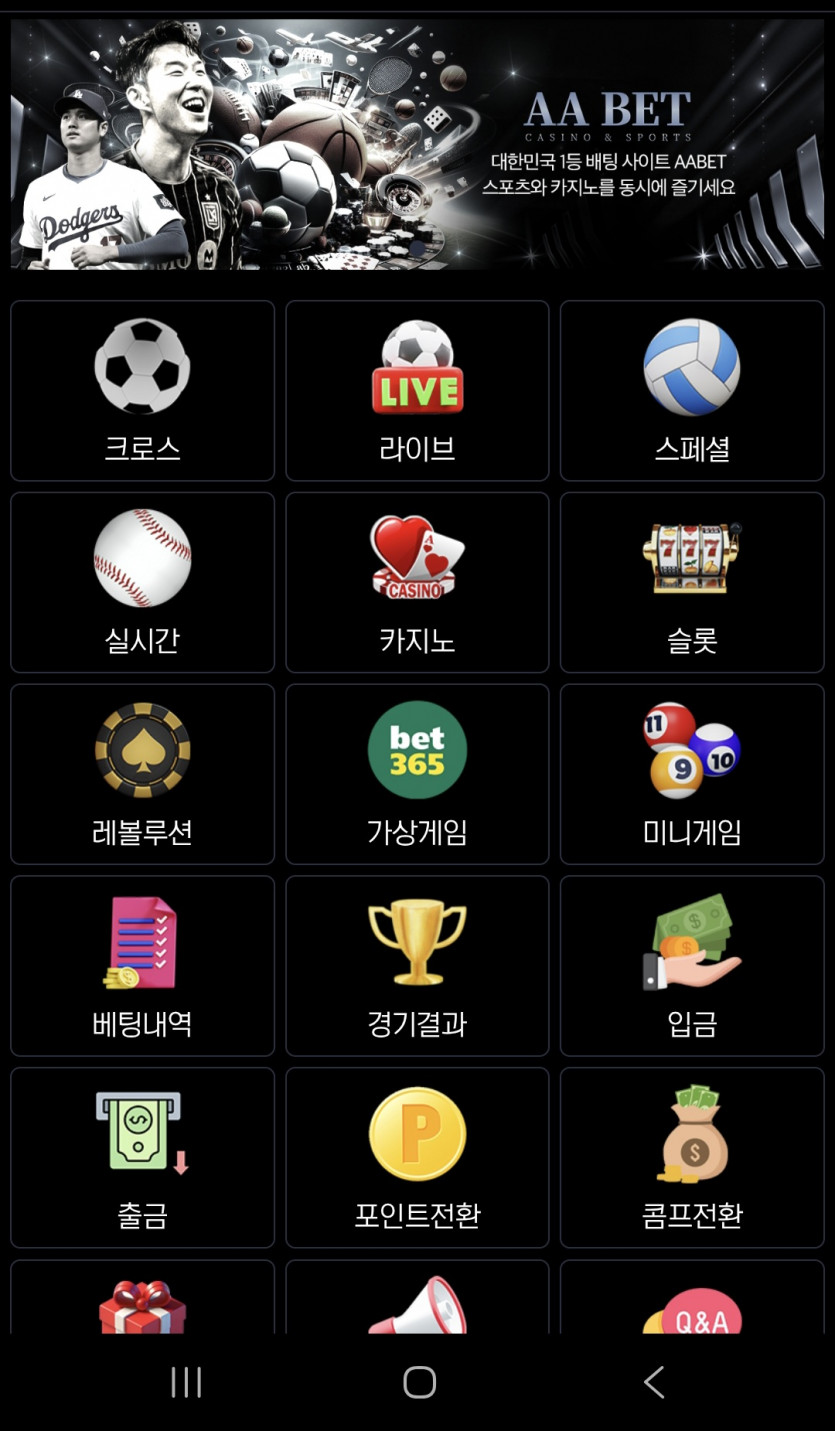Open the 크로스 sports betting menu
The image size is (835, 1431).
(x=141, y=390)
